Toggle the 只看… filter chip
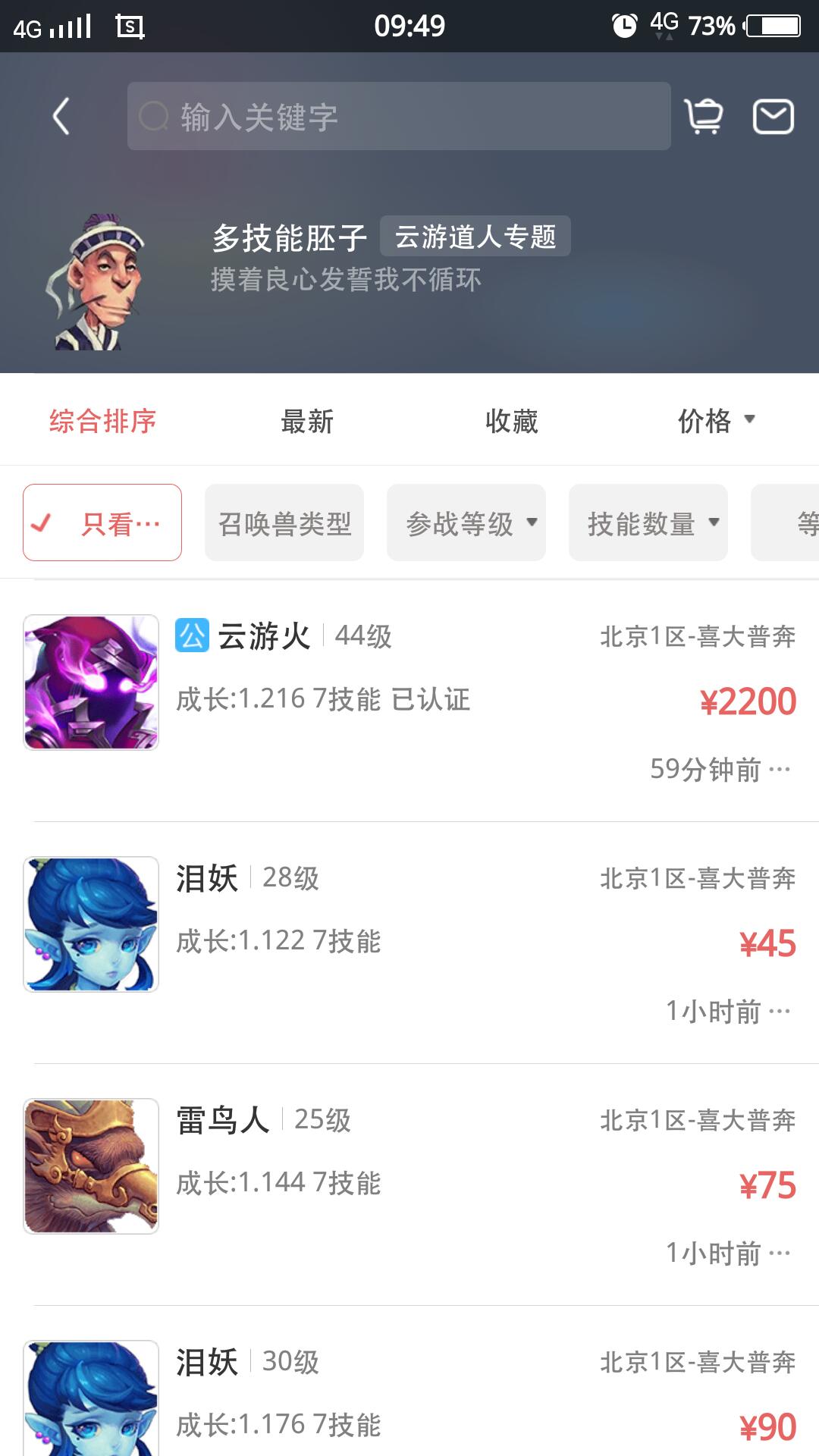Screen dimensions: 819x1456 pyautogui.click(x=102, y=522)
